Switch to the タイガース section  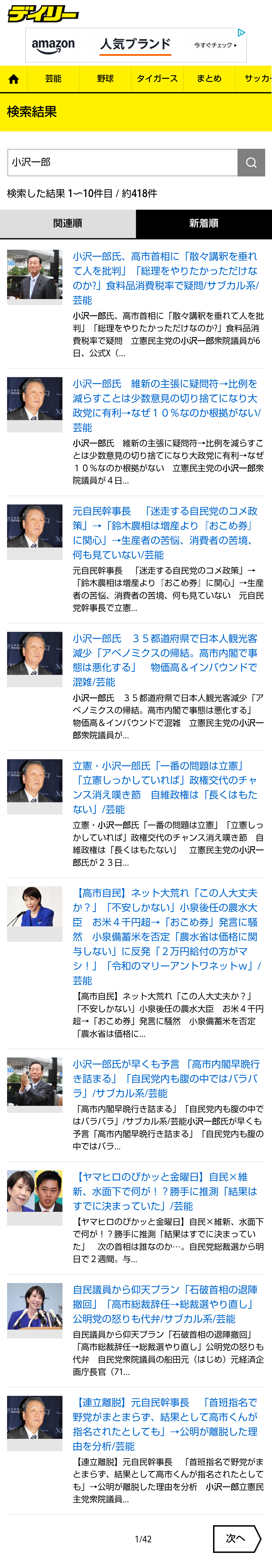point(157,79)
